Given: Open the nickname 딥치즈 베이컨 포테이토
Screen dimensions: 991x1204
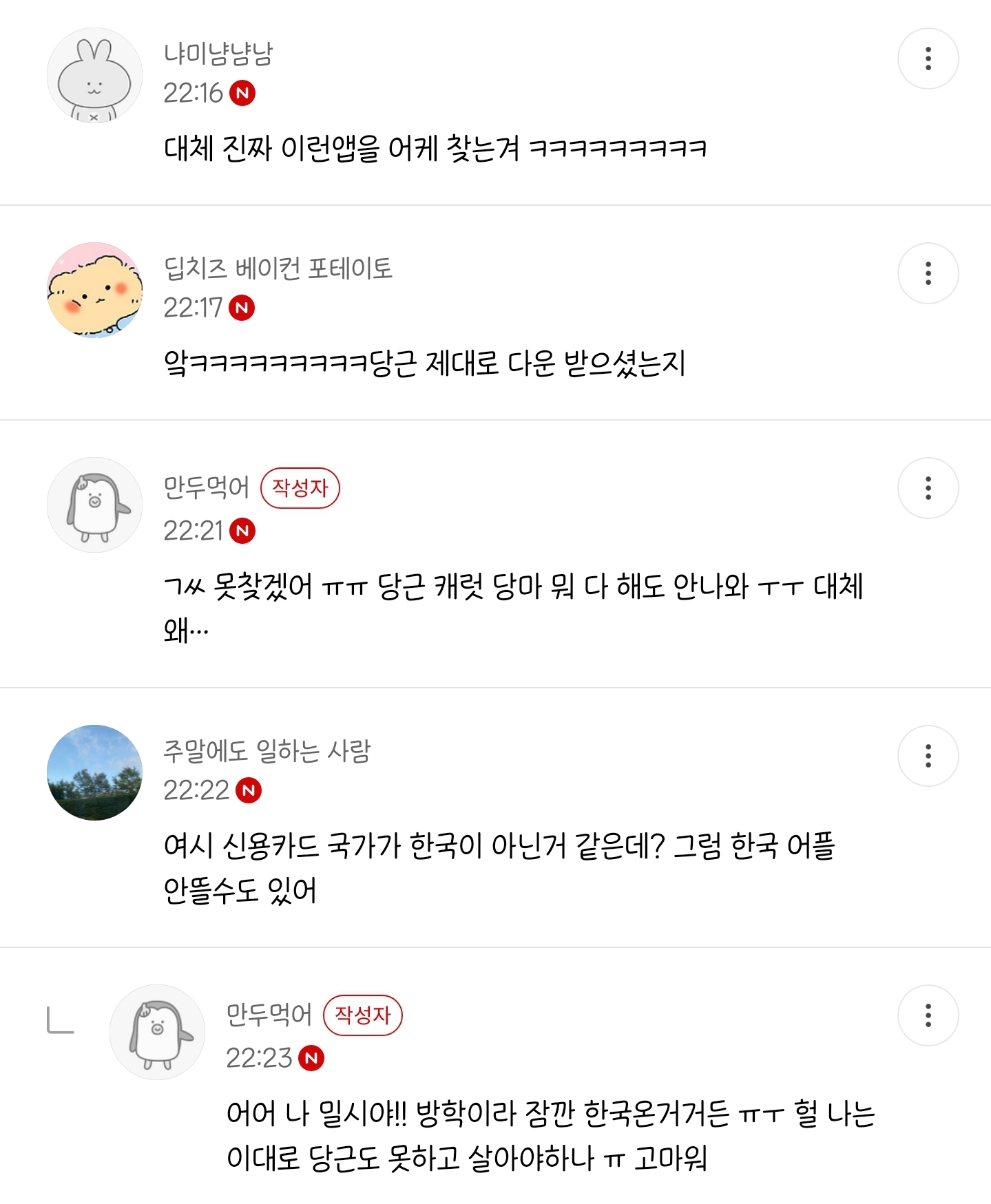Looking at the screenshot, I should tap(278, 268).
